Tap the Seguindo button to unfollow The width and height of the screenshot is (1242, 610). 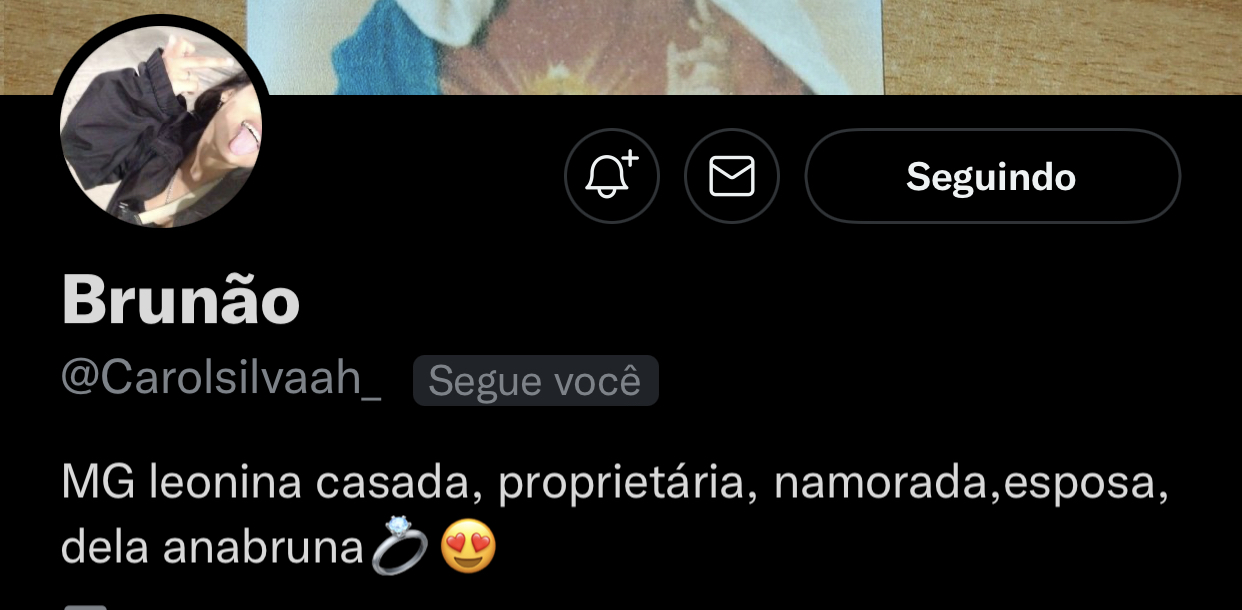[992, 176]
